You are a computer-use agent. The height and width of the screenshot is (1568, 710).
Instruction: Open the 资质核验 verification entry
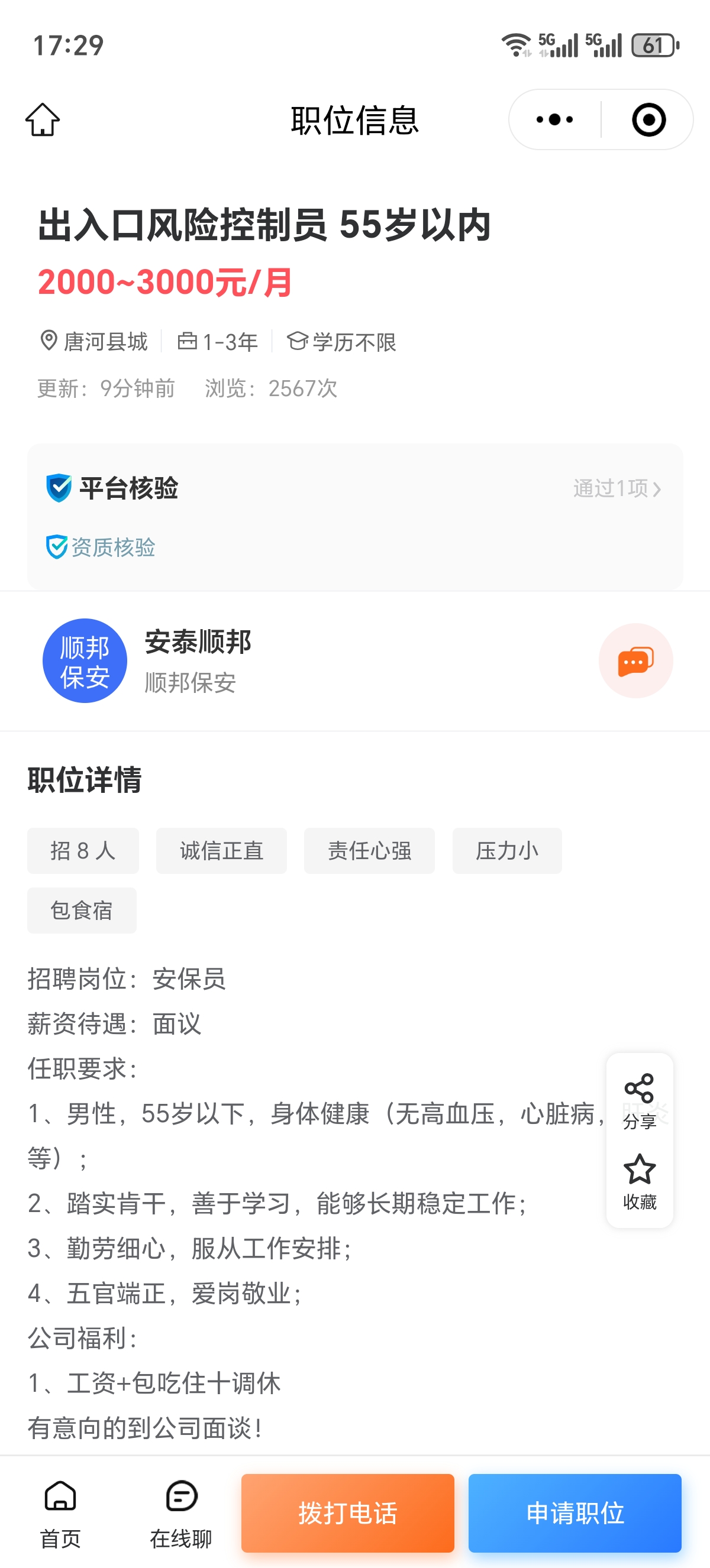(100, 548)
